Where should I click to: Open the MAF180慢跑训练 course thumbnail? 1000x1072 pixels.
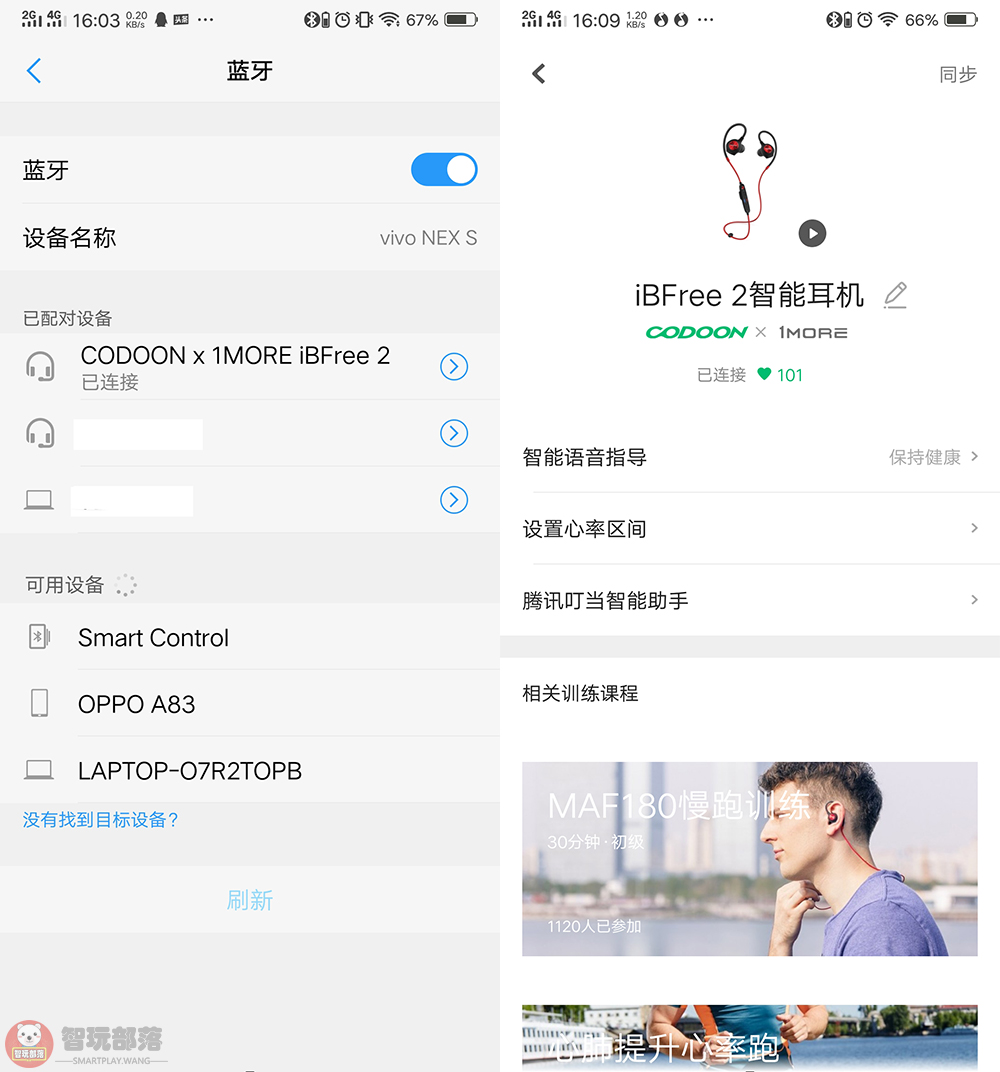click(x=749, y=858)
